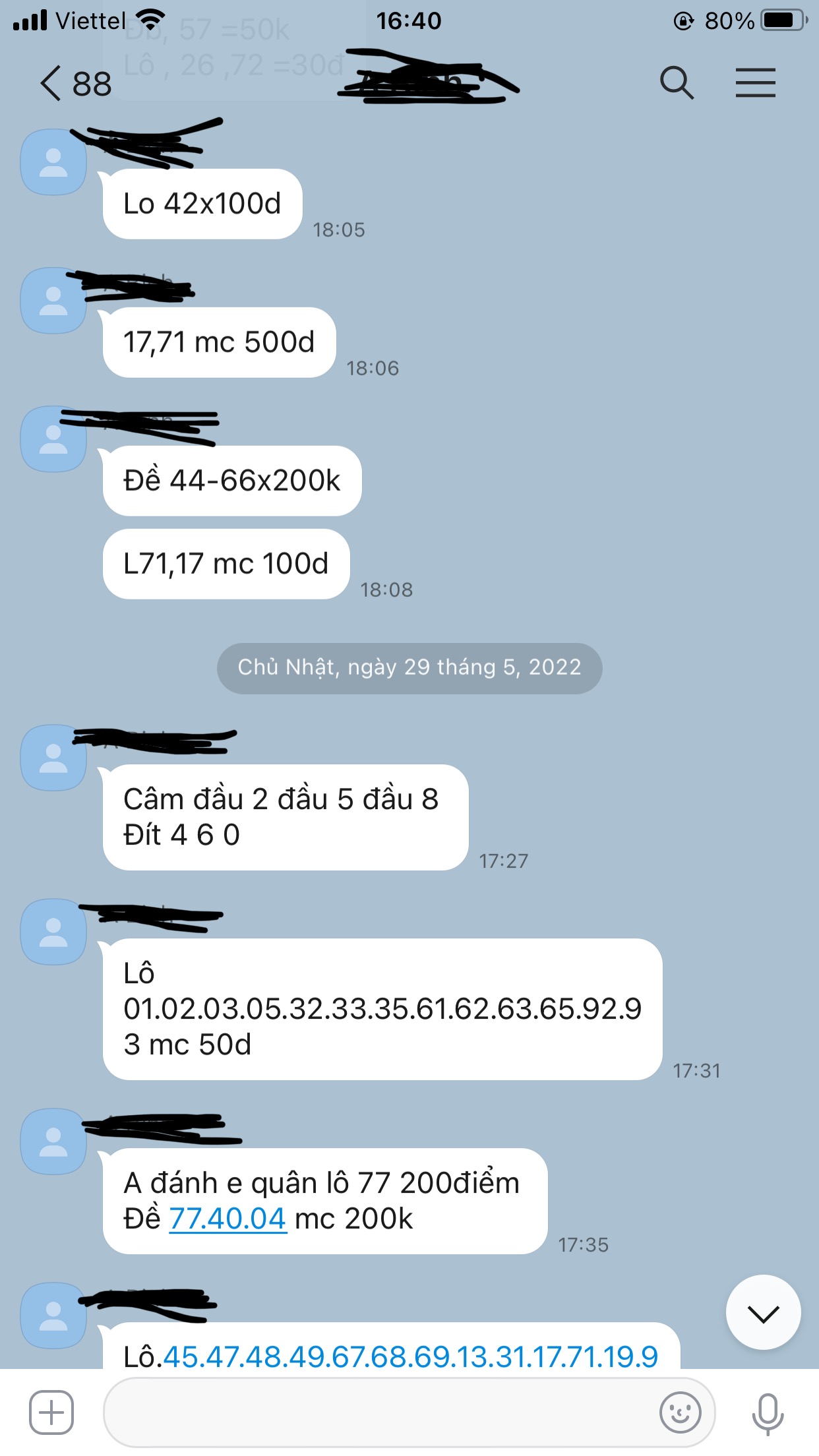Open sender avatar beside Đề 44-66x200k

tap(53, 439)
